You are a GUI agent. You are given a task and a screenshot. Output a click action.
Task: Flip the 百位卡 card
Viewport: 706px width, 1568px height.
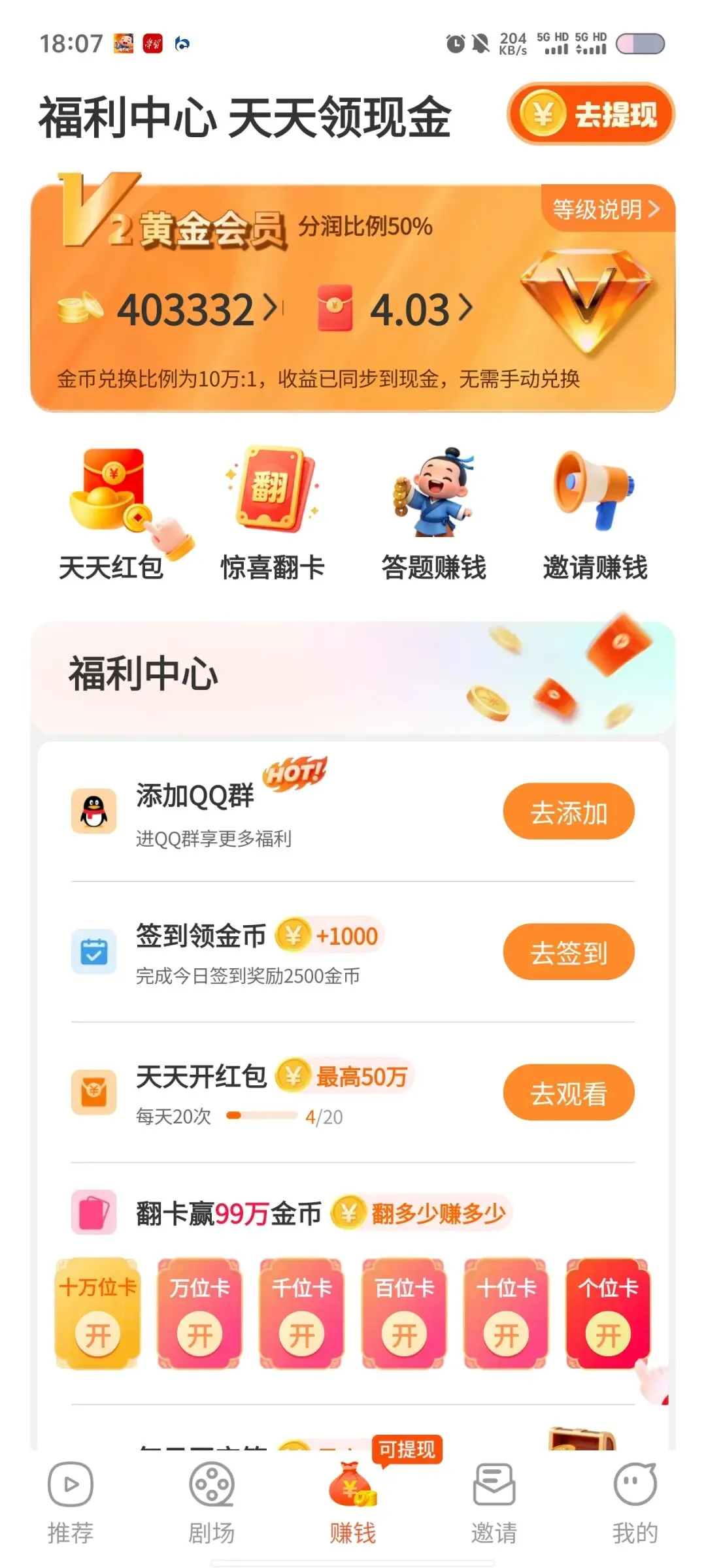tap(404, 1313)
